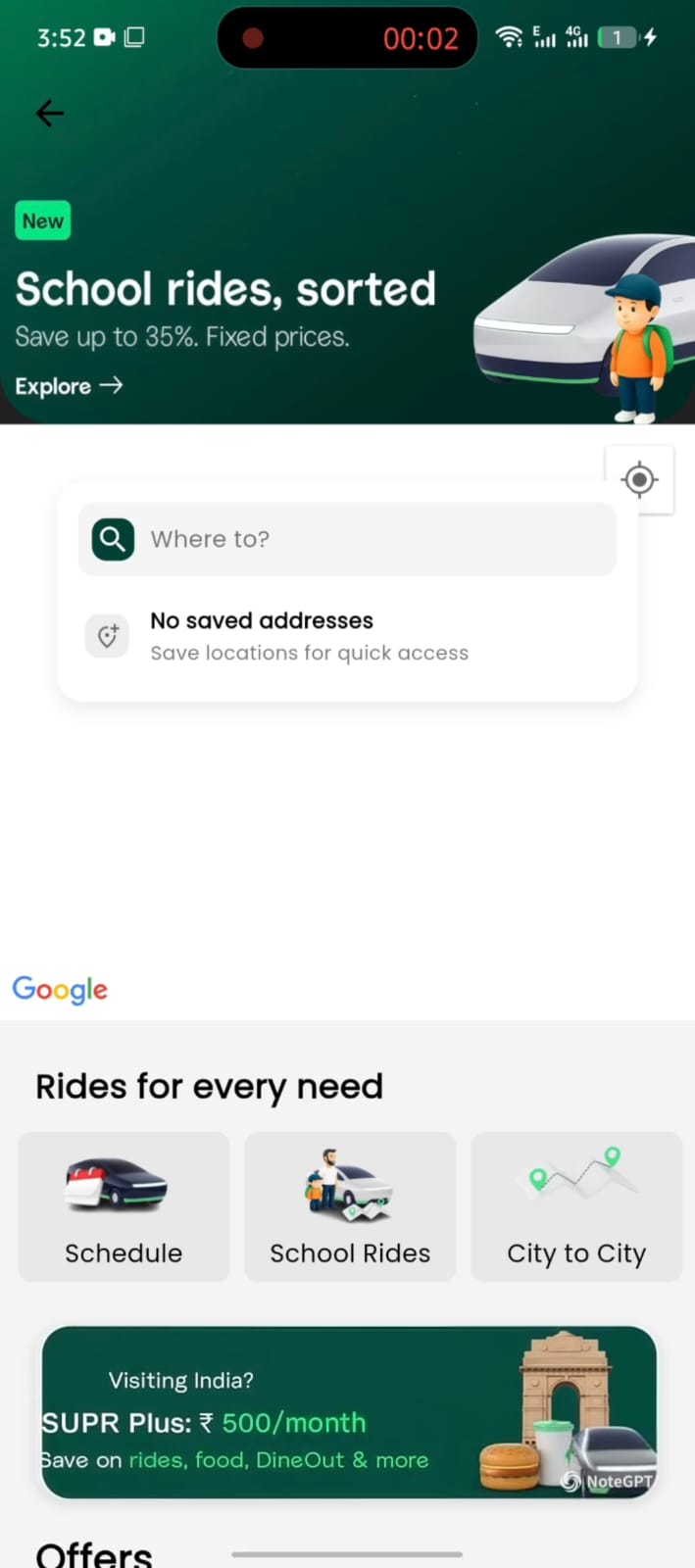The image size is (695, 1568).
Task: Choose the City to City ride
Action: (576, 1206)
